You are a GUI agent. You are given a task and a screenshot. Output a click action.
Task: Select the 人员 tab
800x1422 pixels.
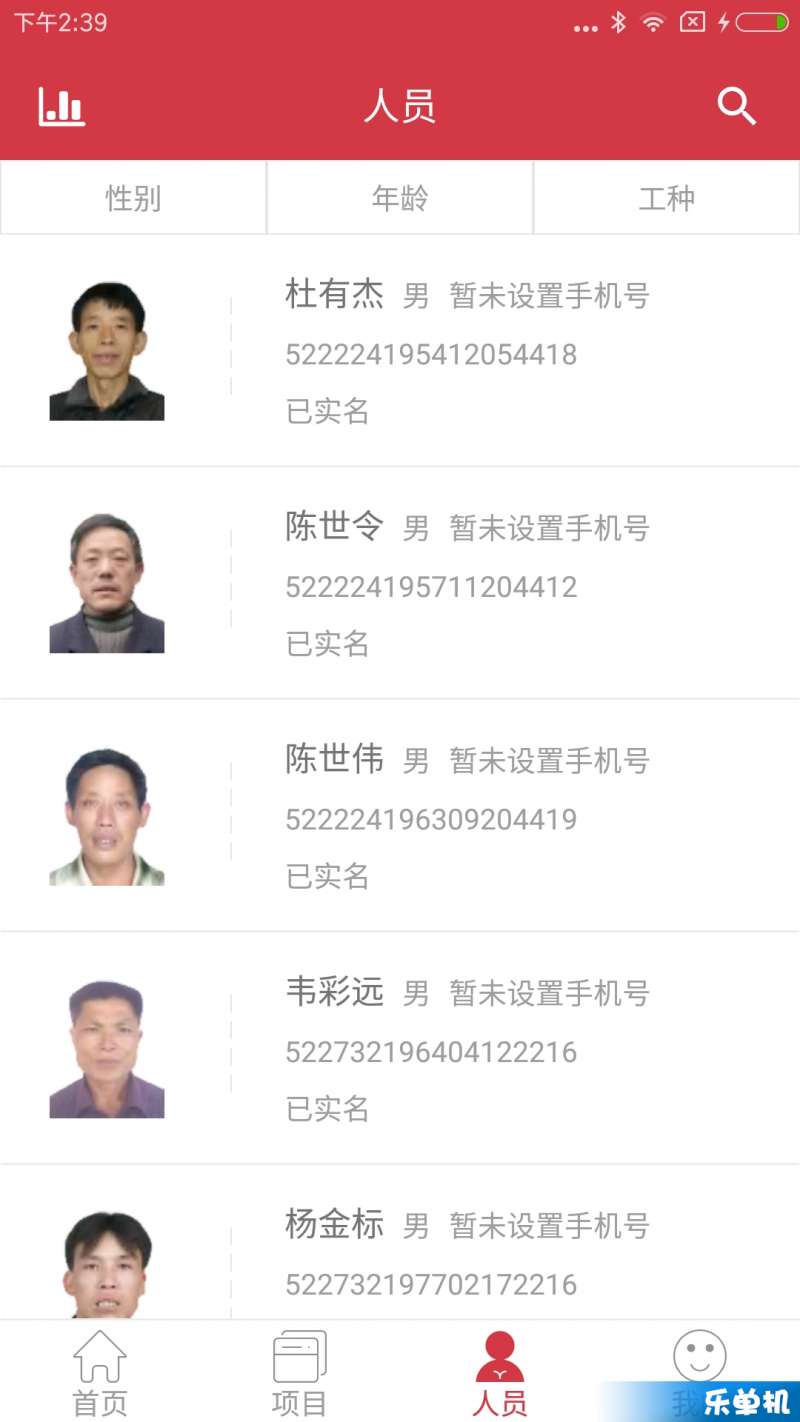pos(500,1372)
